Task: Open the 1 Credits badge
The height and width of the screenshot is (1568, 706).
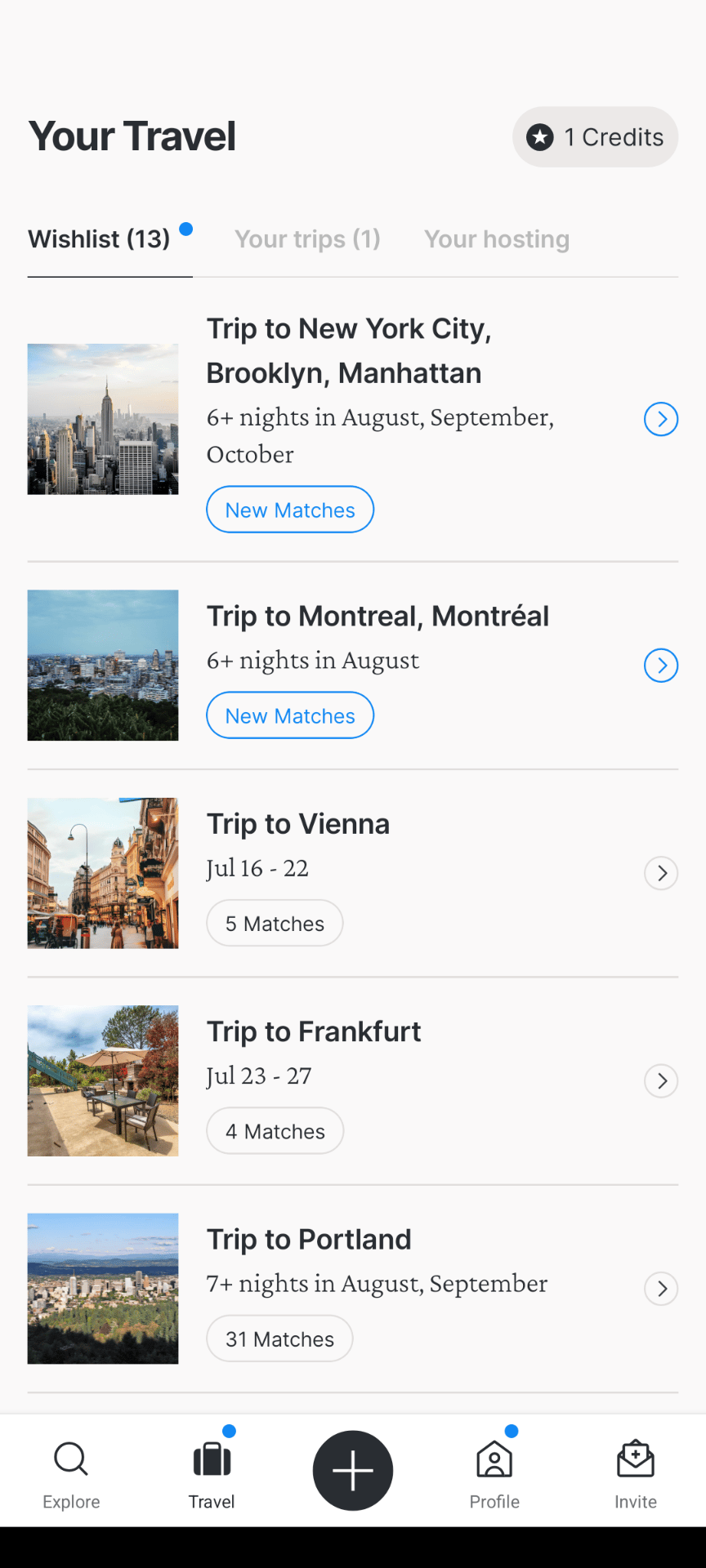Action: click(595, 137)
